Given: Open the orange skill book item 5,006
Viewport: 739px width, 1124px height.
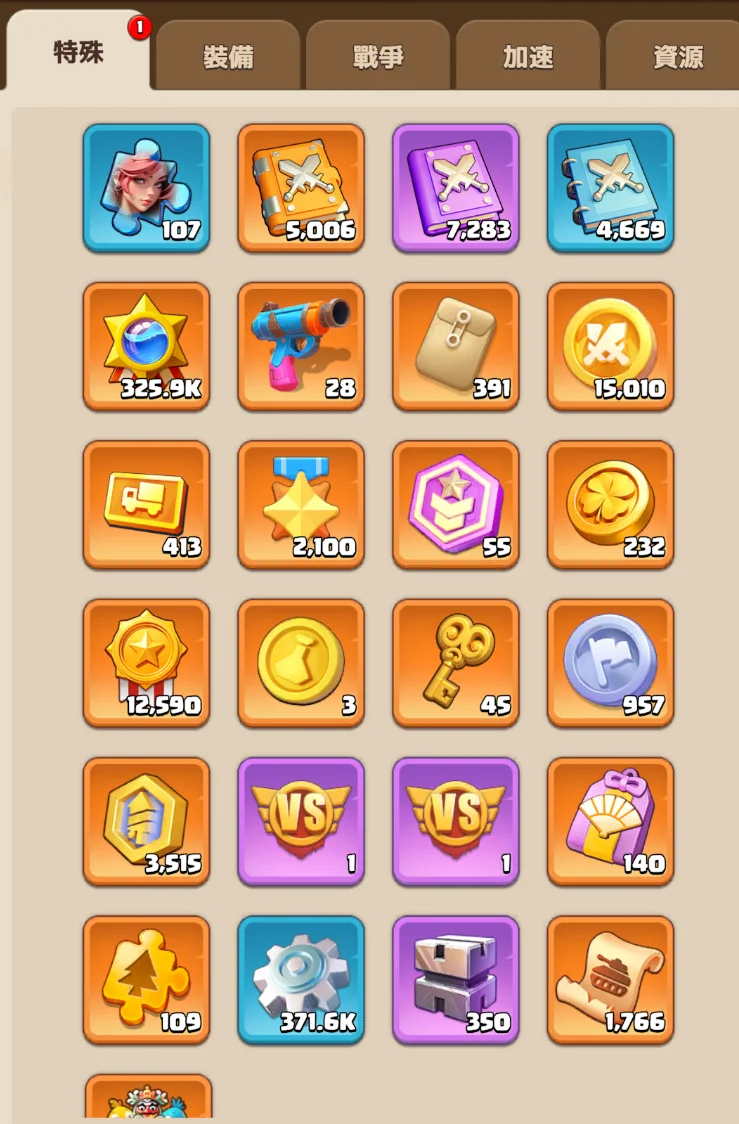Looking at the screenshot, I should click(x=301, y=187).
